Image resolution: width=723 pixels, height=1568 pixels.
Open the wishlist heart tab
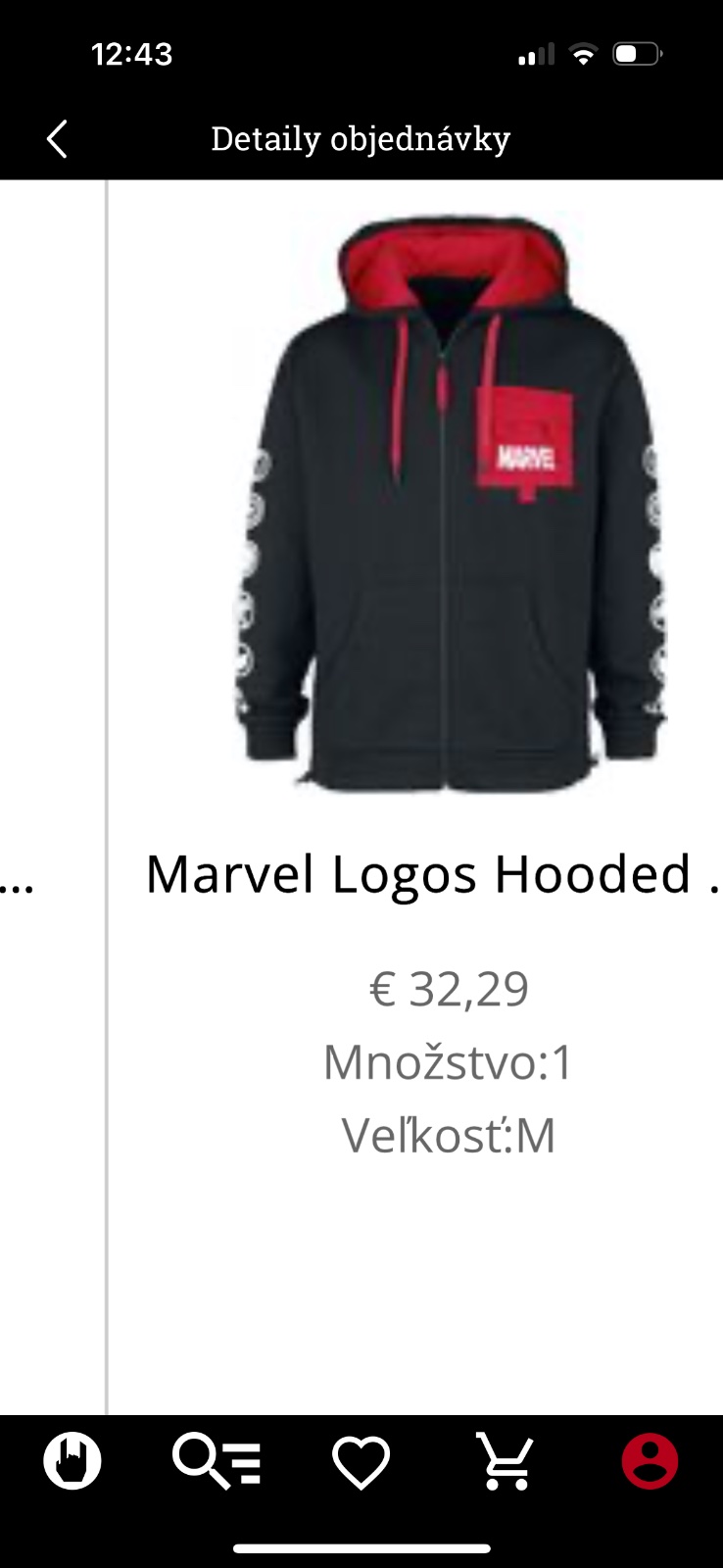[361, 1462]
